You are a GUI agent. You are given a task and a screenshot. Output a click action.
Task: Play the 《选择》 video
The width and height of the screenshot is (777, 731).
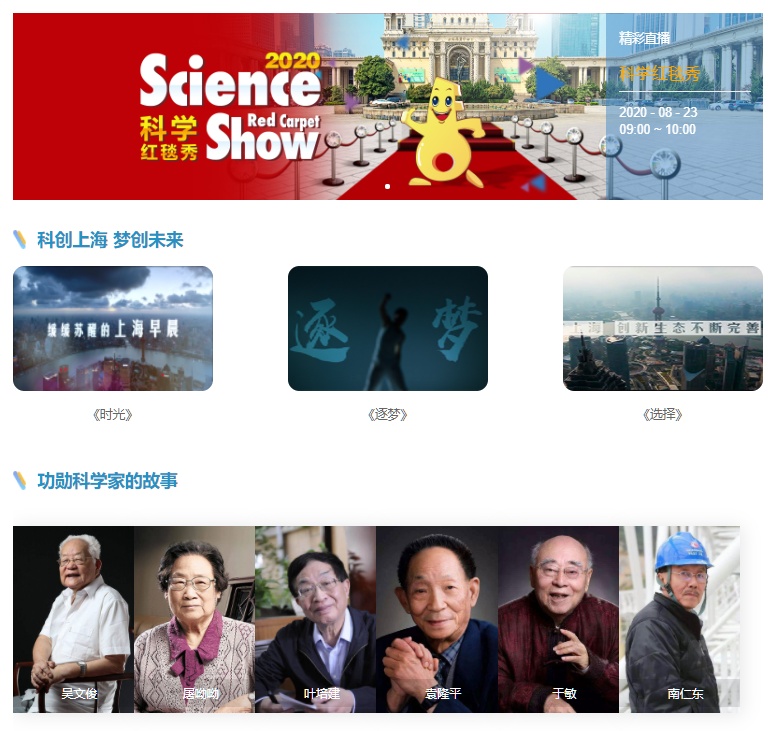(x=662, y=328)
